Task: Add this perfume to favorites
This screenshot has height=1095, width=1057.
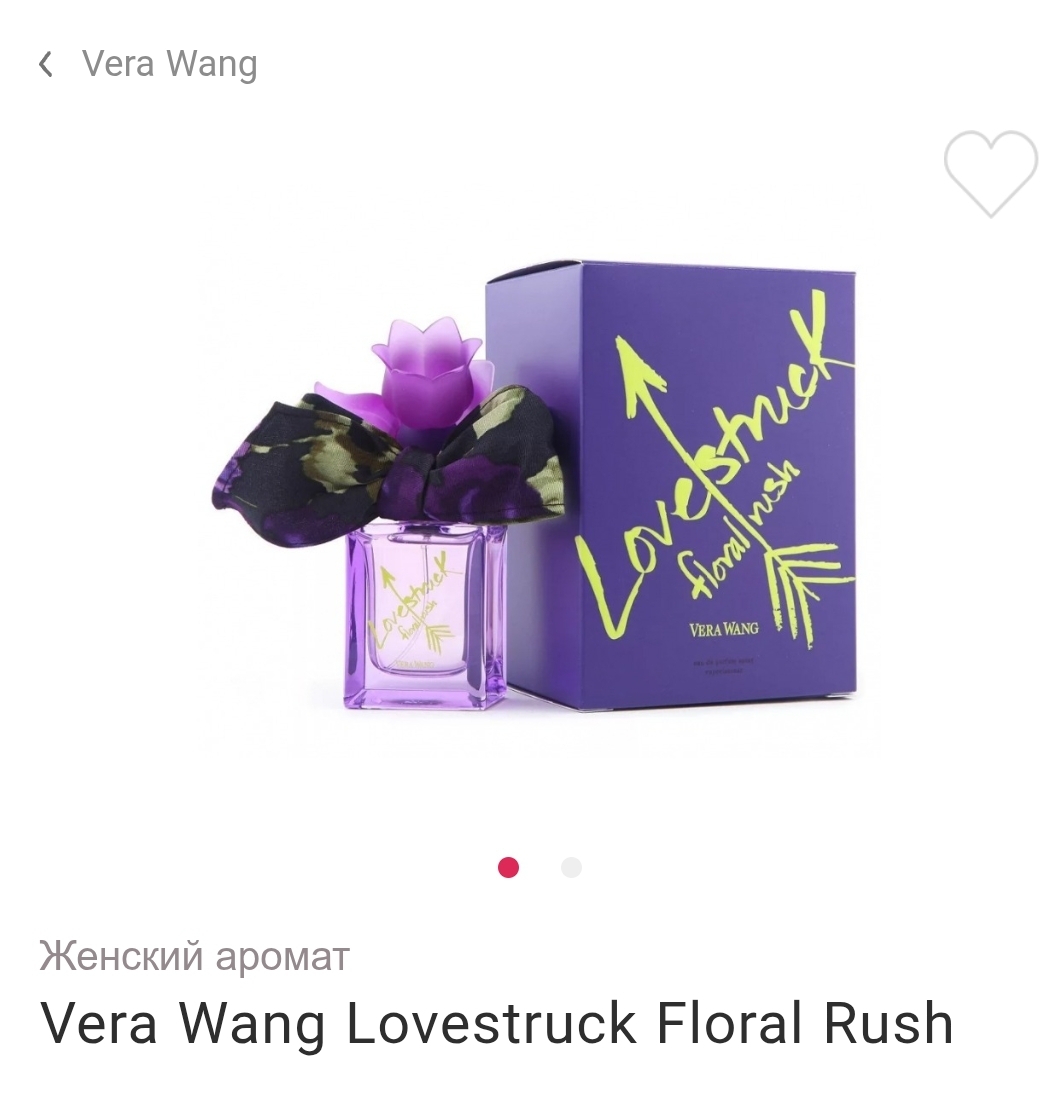Action: tap(990, 172)
